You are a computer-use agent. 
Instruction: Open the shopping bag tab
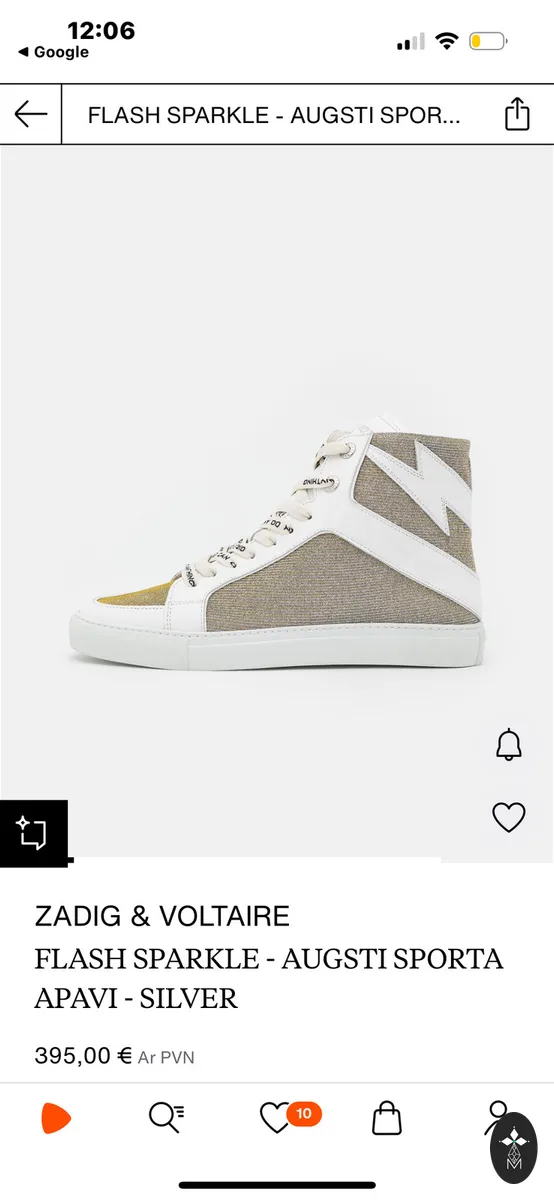coord(387,1117)
